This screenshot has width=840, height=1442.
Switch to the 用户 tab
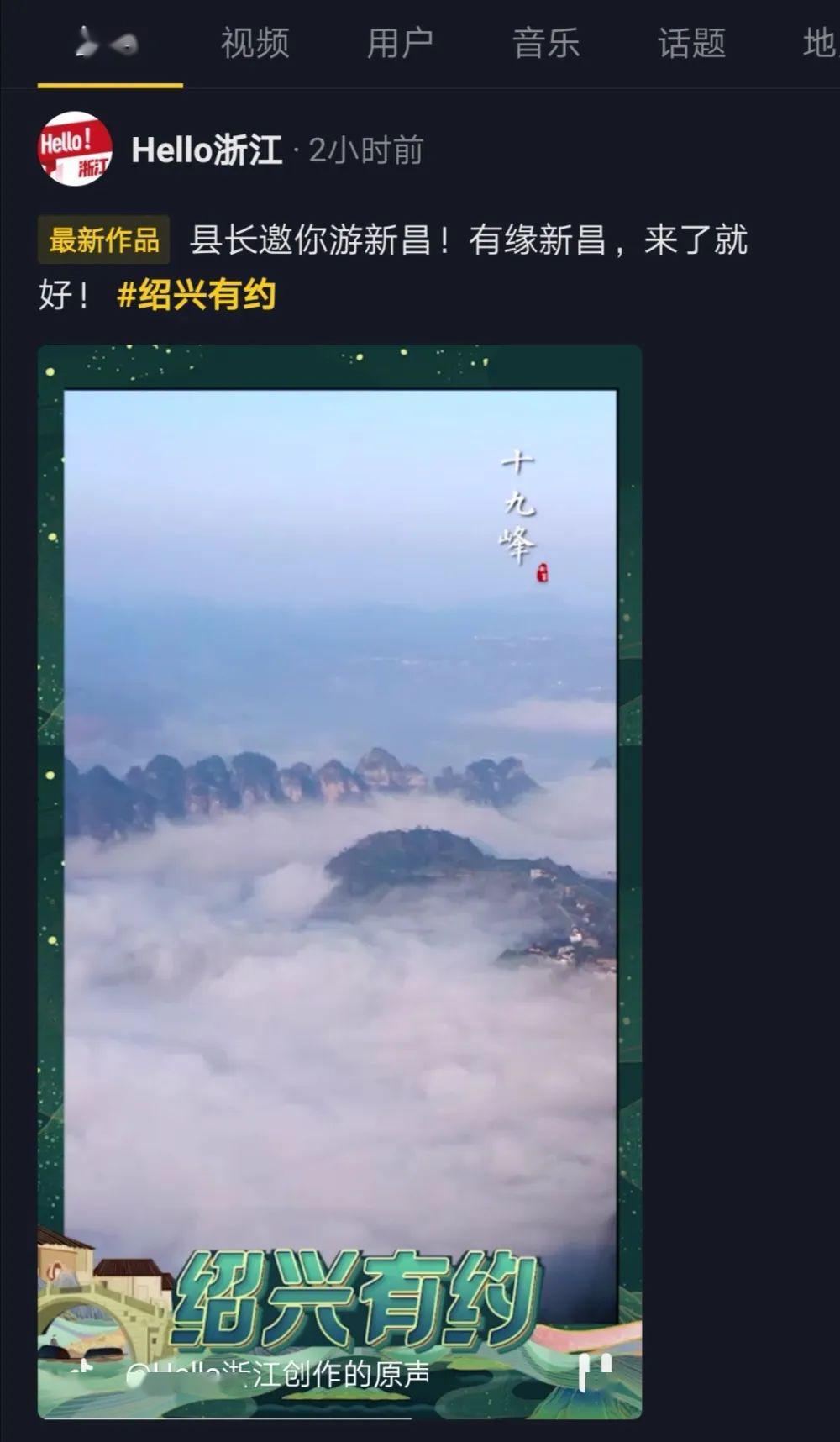pos(400,43)
